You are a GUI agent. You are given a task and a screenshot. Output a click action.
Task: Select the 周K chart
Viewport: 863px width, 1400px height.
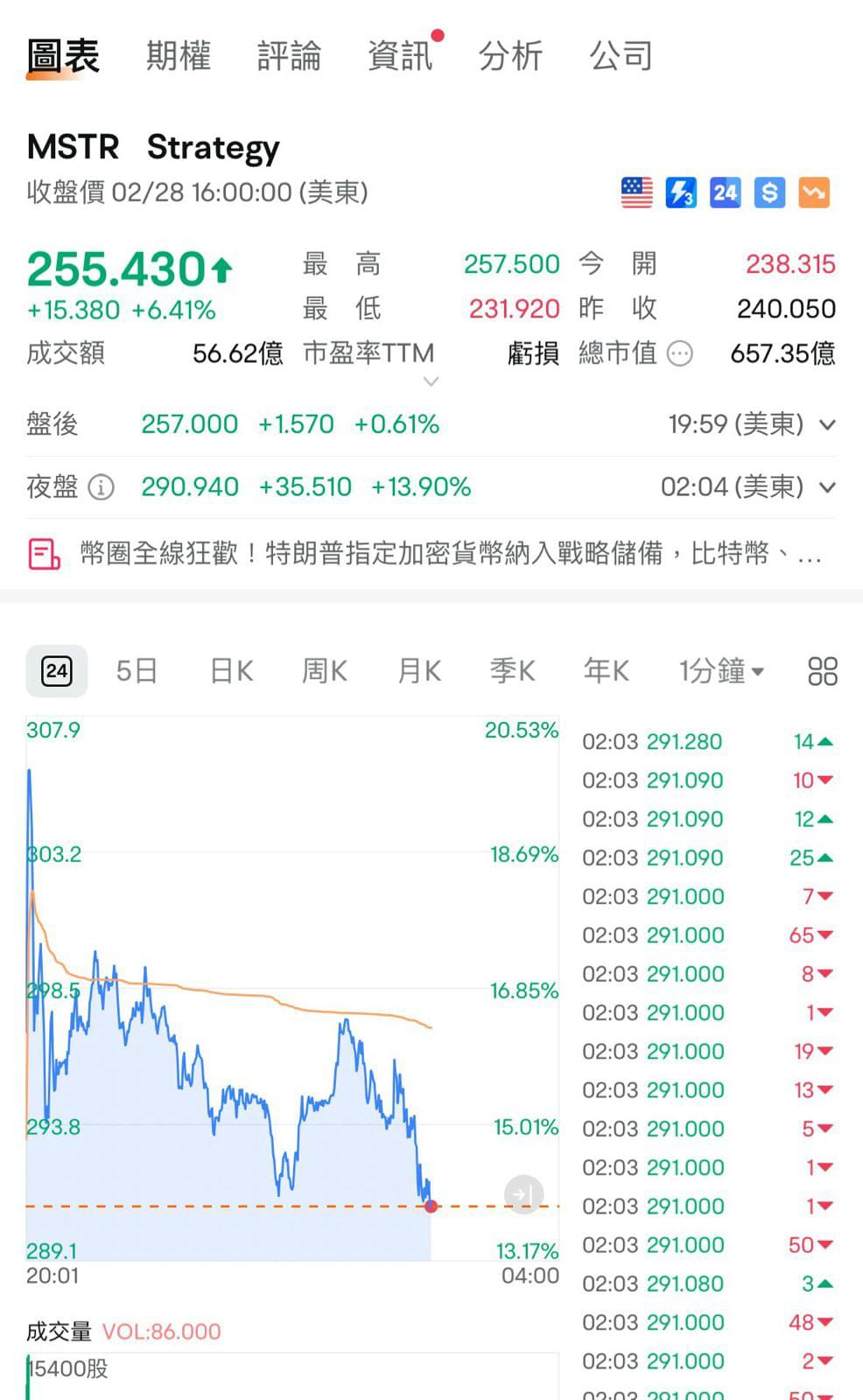point(325,671)
